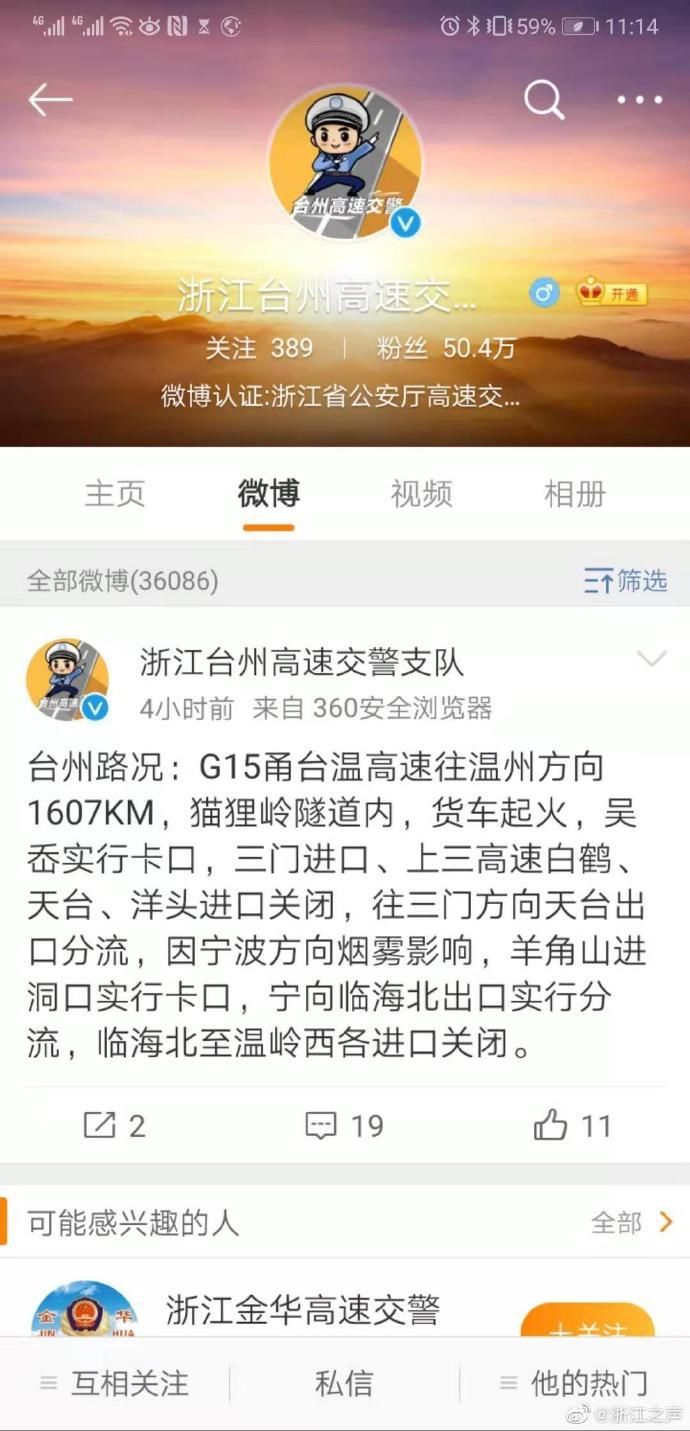Follow 浙江金华高速交警
The height and width of the screenshot is (1431, 690).
(x=587, y=1320)
